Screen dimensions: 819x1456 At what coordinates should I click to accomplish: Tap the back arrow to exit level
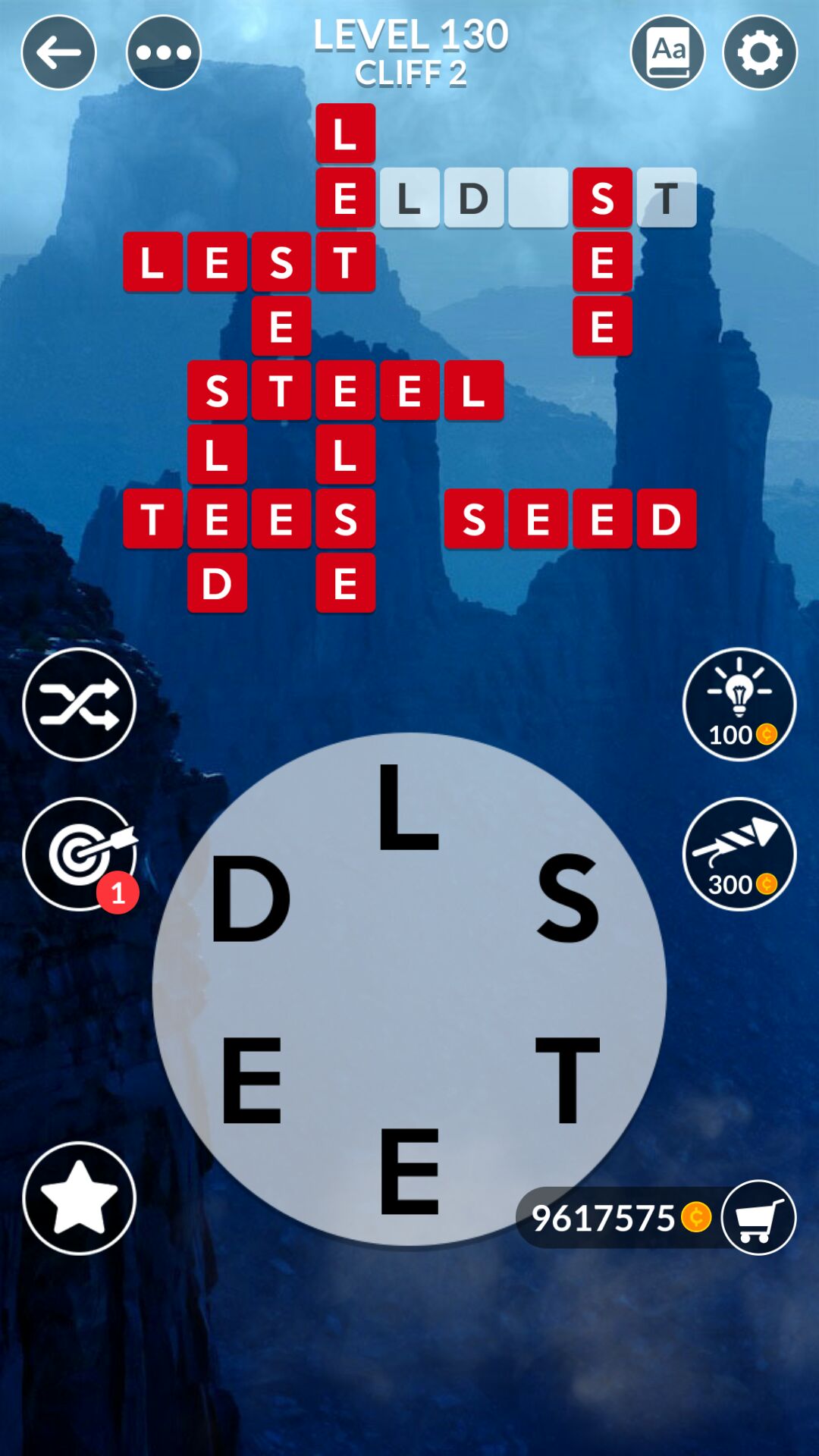pos(58,52)
